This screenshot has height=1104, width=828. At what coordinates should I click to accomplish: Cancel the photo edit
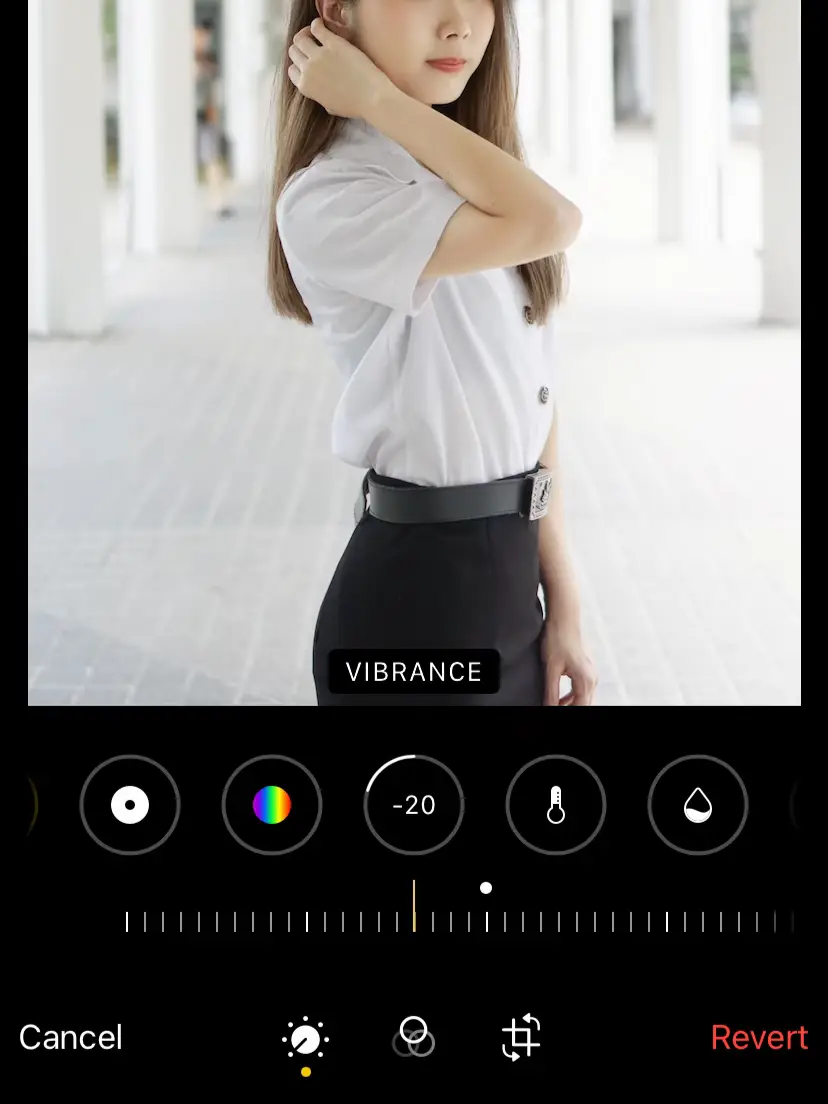71,1037
